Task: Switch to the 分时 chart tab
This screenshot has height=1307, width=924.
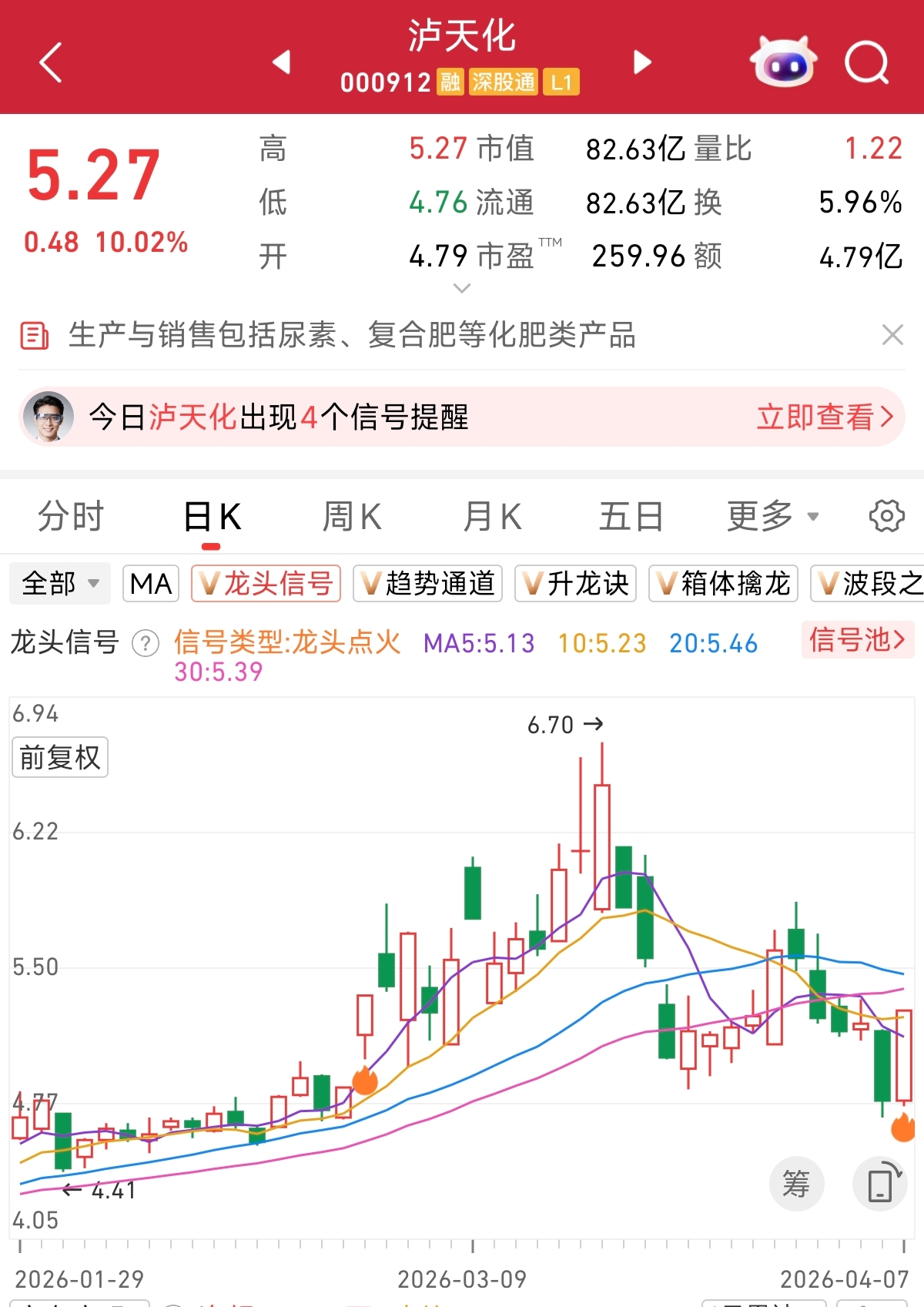Action: click(x=71, y=516)
